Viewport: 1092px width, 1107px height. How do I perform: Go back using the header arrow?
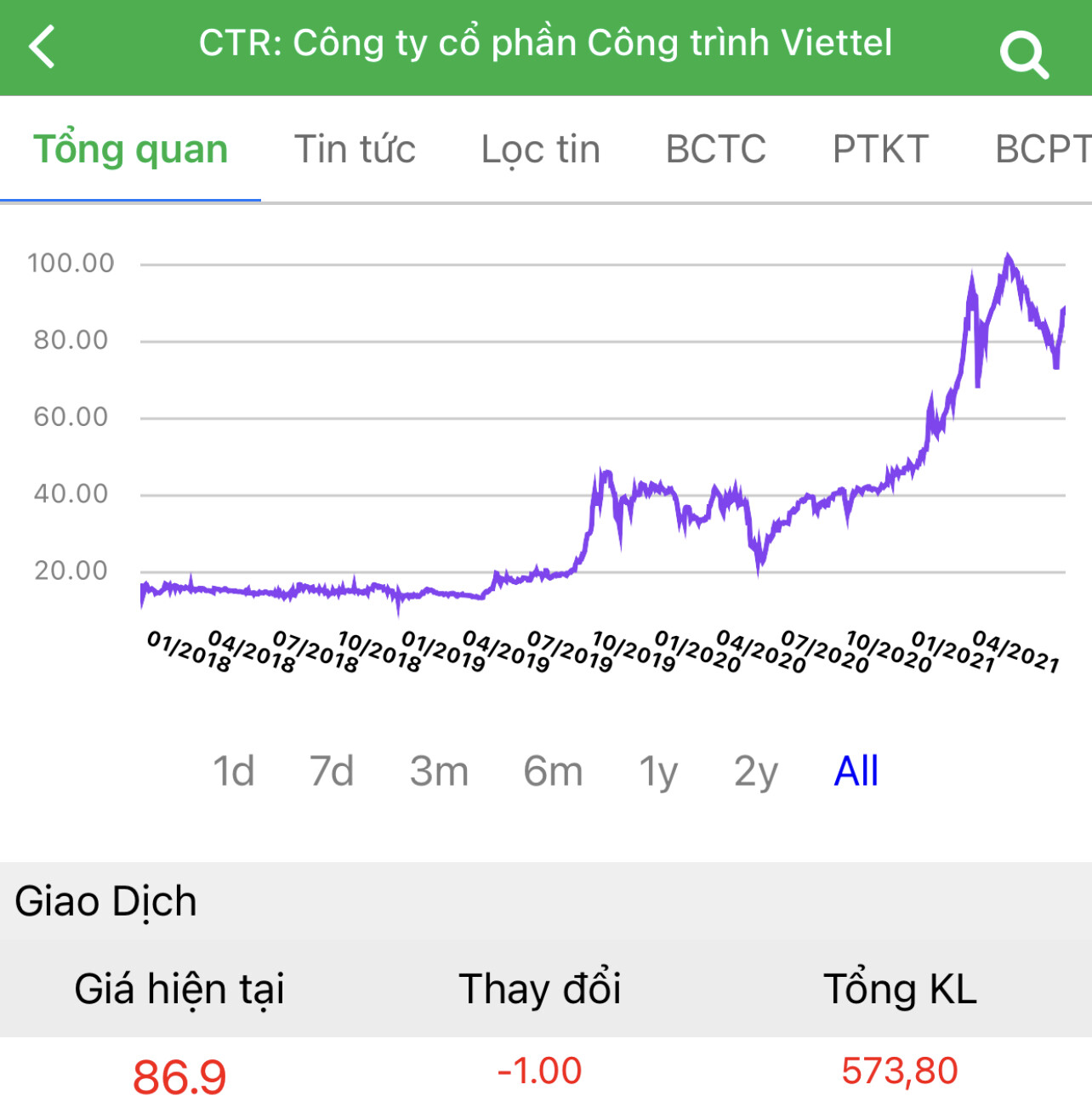[x=43, y=47]
